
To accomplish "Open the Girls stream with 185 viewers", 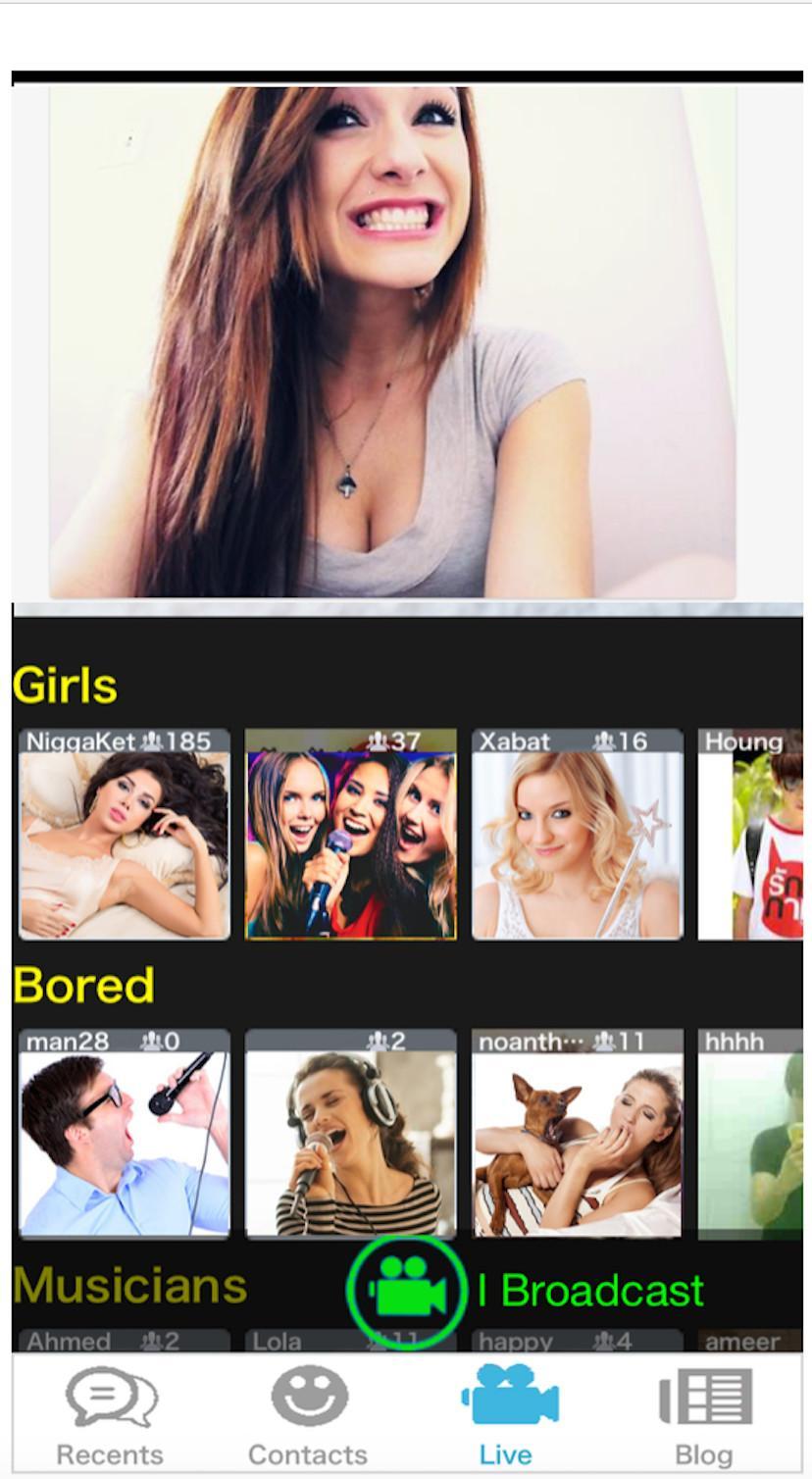I will 125,835.
